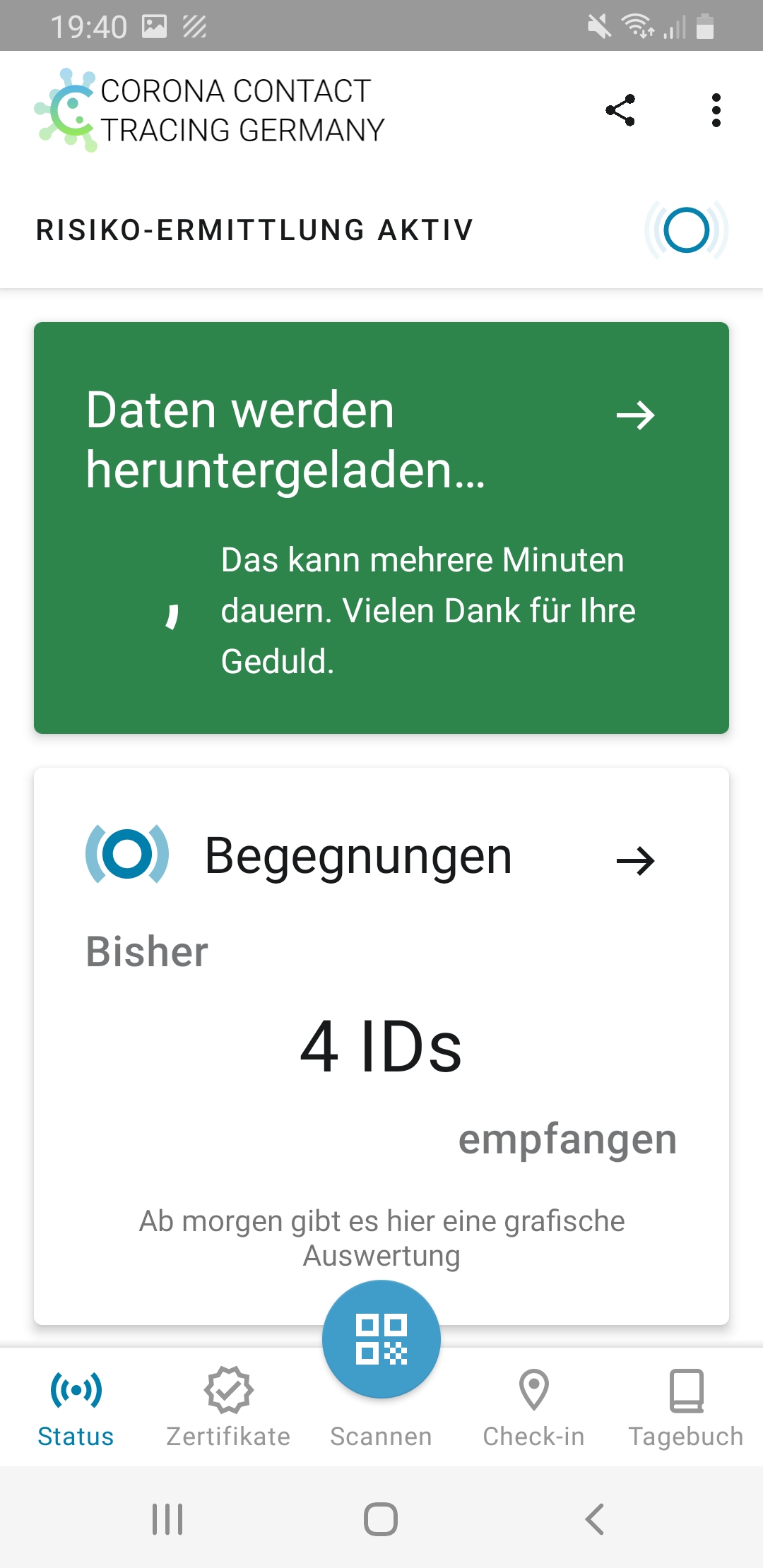Tap the QR code Scannen button
The image size is (763, 1568).
point(381,1339)
